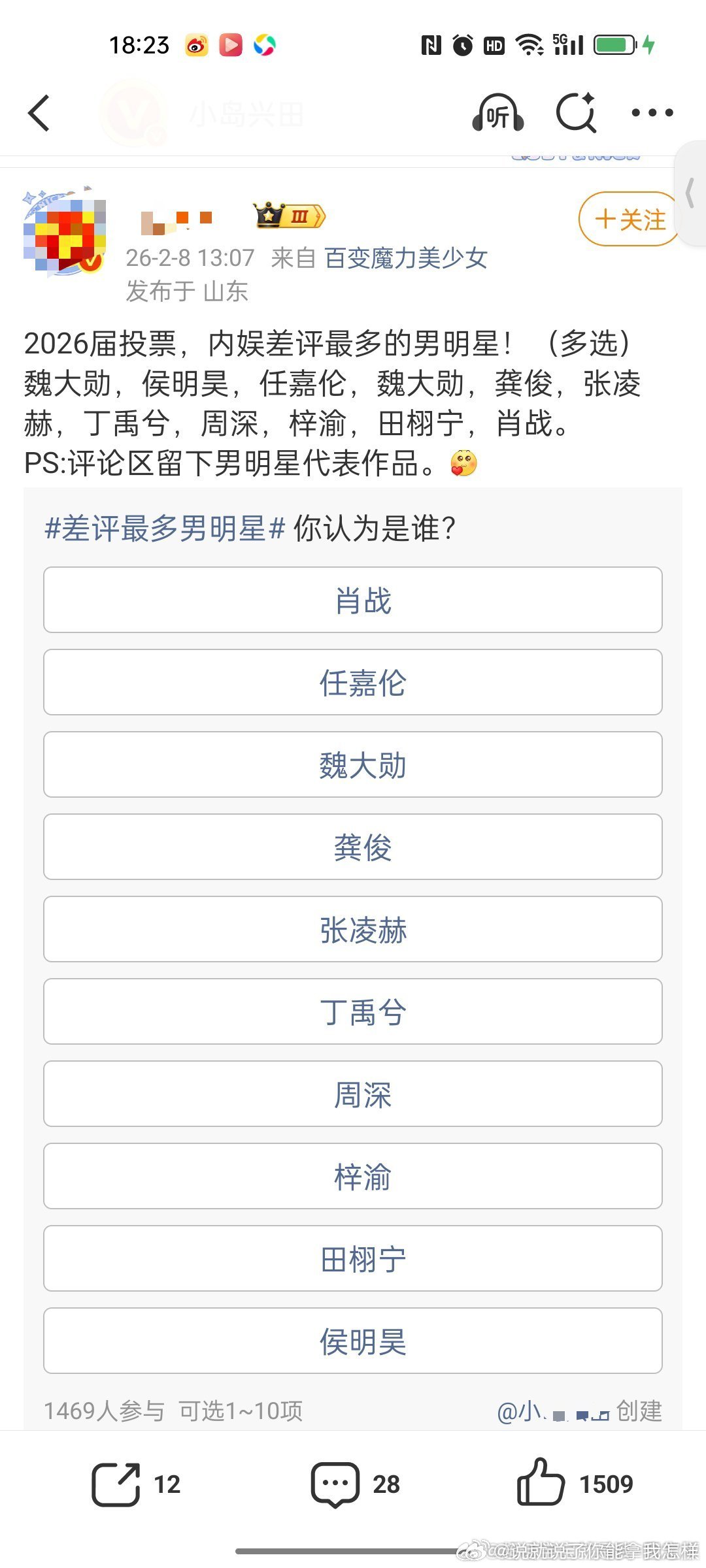Tap the +关注 follow button
This screenshot has width=706, height=1568.
tap(626, 220)
